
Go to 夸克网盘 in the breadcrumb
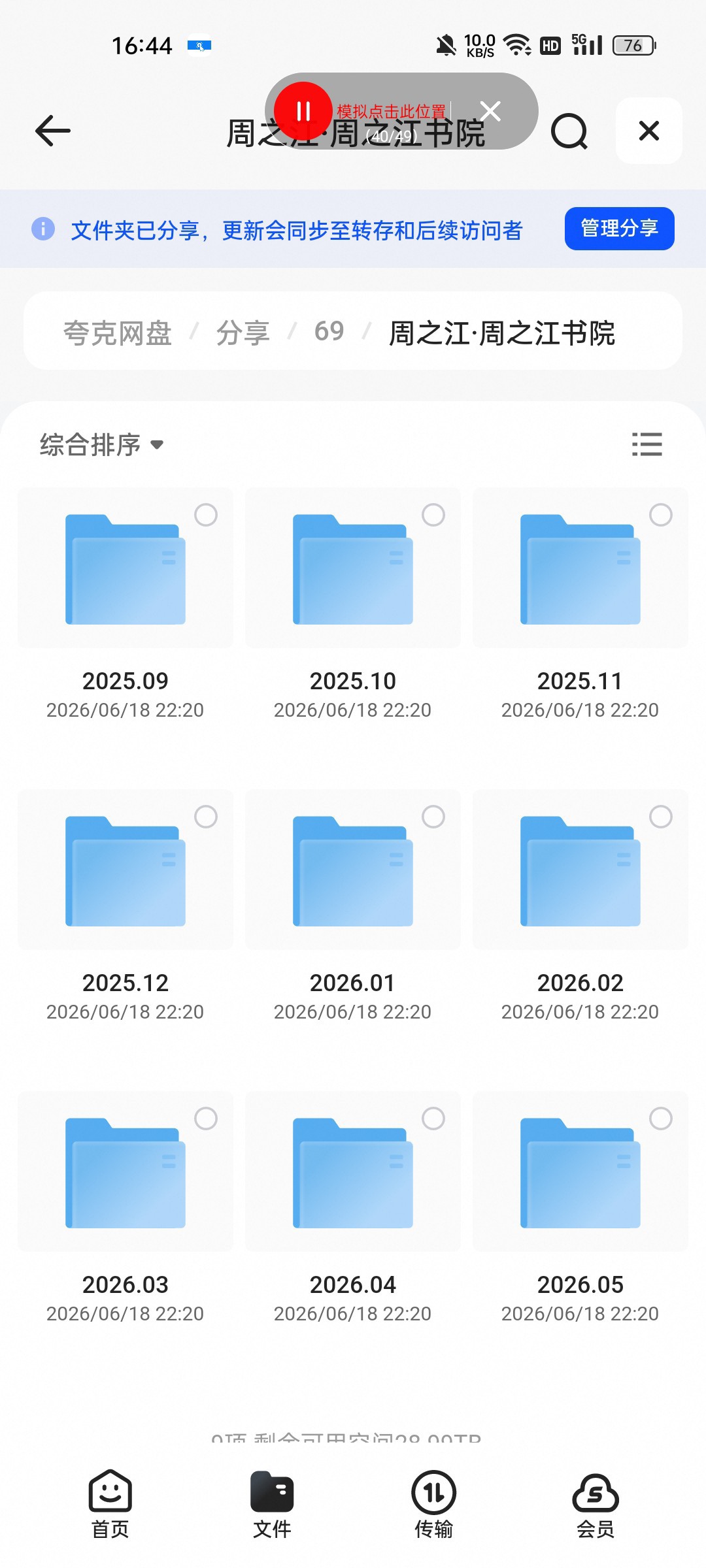click(x=118, y=333)
